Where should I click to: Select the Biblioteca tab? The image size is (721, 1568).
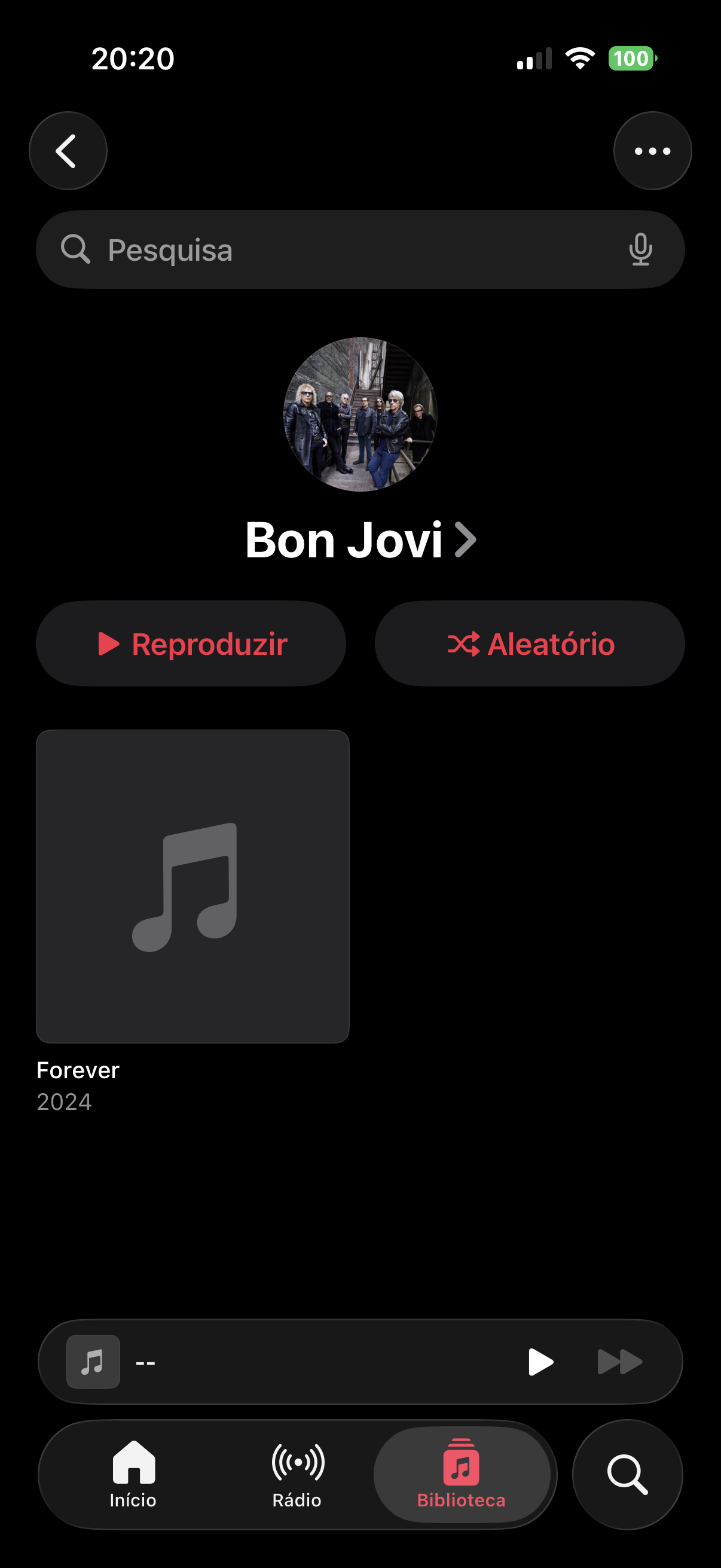pyautogui.click(x=461, y=1474)
